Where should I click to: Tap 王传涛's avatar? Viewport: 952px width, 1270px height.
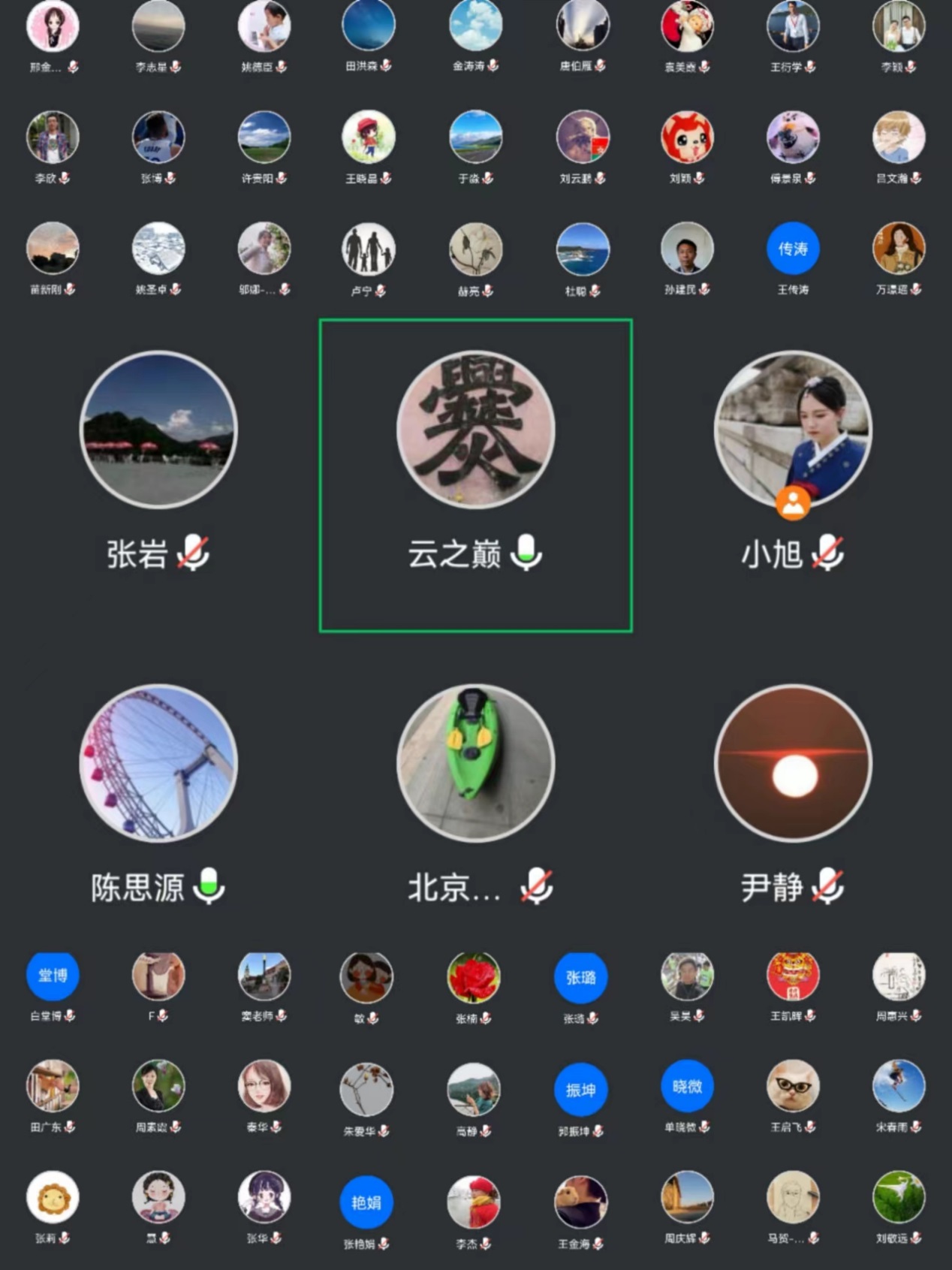pyautogui.click(x=793, y=249)
